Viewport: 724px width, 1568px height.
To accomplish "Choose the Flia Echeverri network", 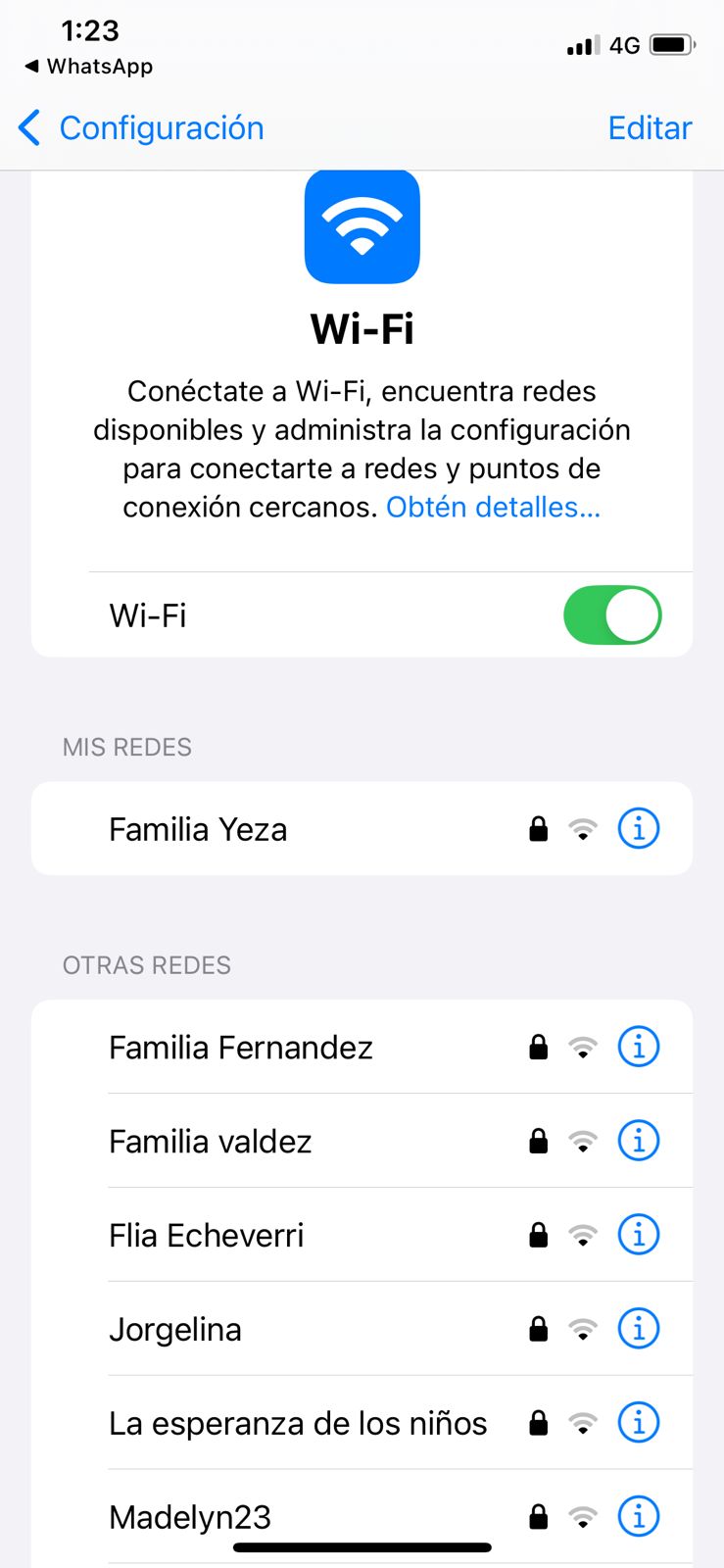I will pyautogui.click(x=207, y=1236).
